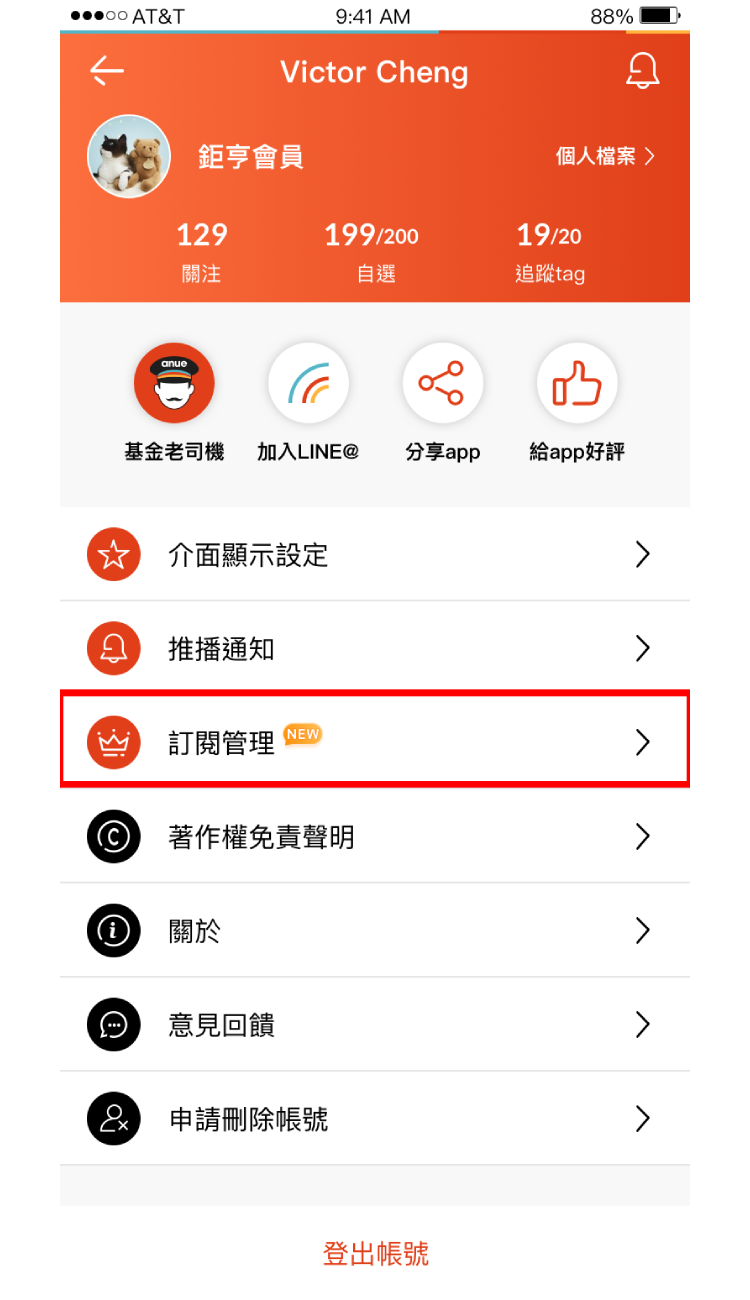The image size is (750, 1300).
Task: Go back using the arrow icon
Action: [107, 71]
